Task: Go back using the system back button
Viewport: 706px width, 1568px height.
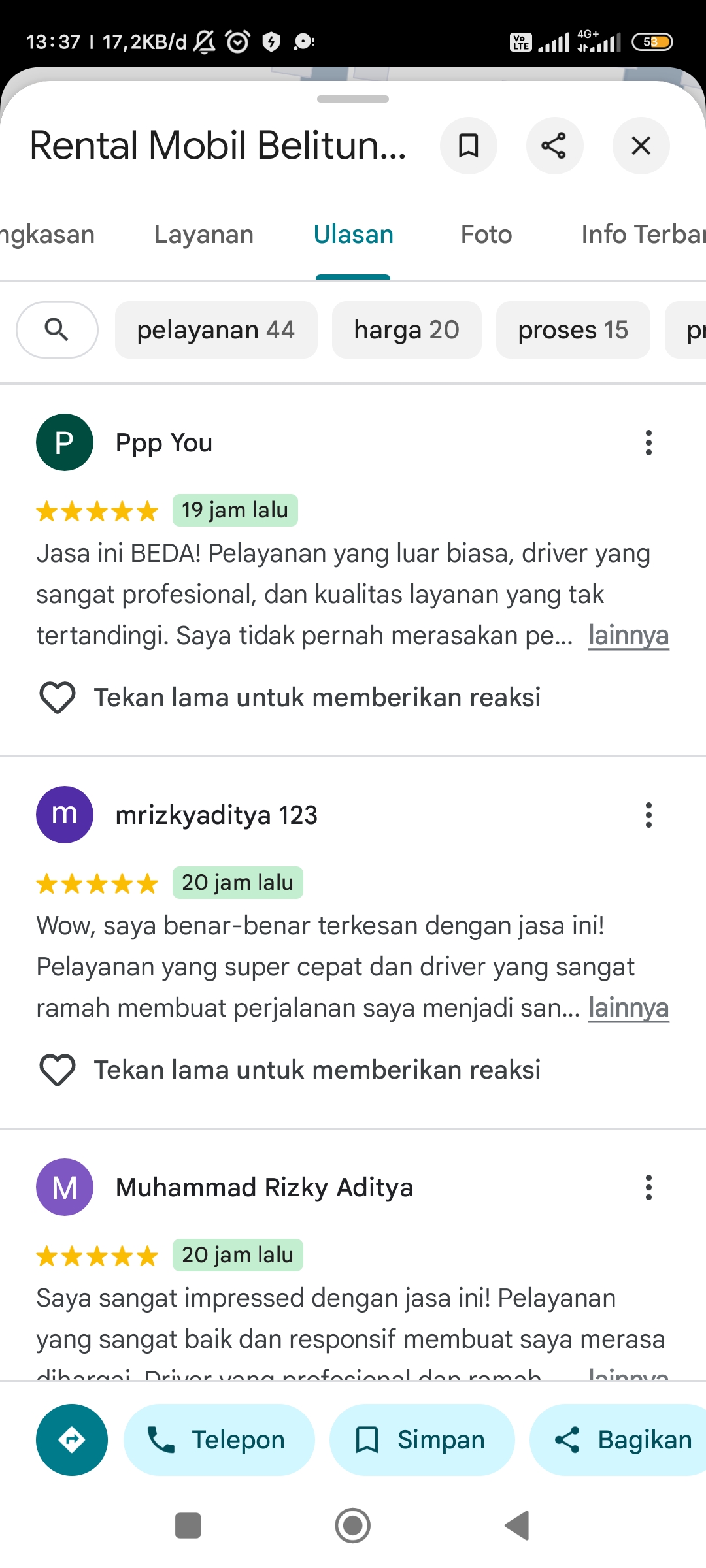Action: (517, 1526)
